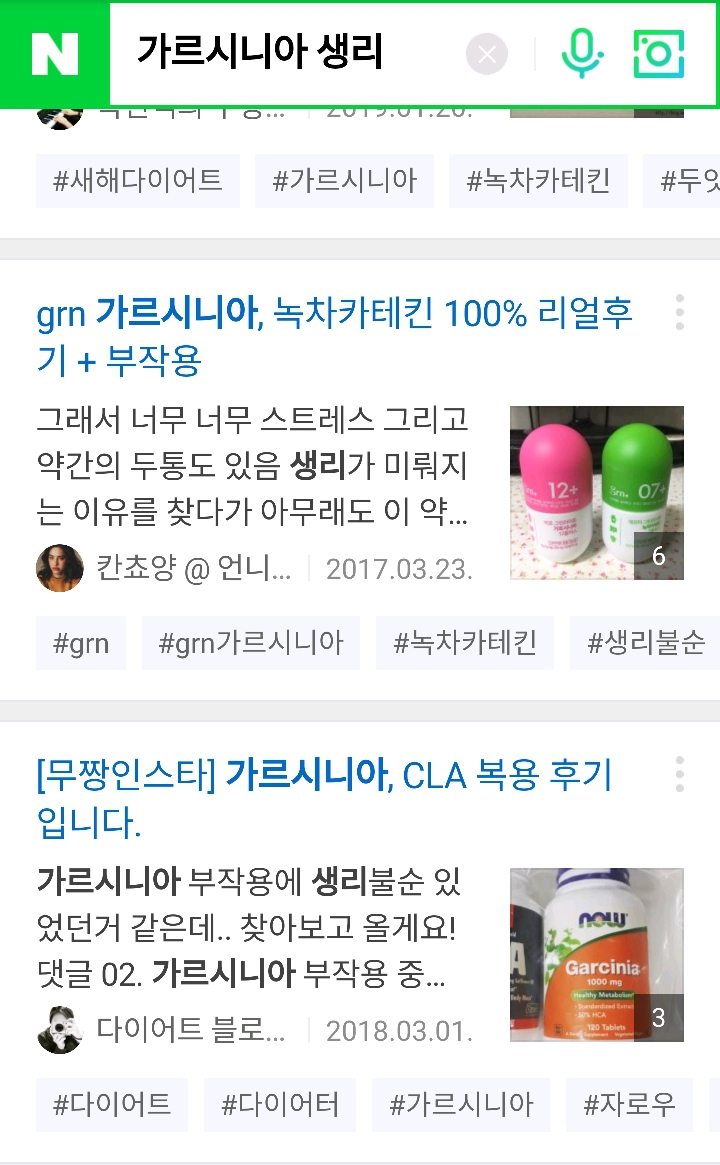
Task: Select the #새해다이어트 hashtag chip
Action: tap(138, 181)
